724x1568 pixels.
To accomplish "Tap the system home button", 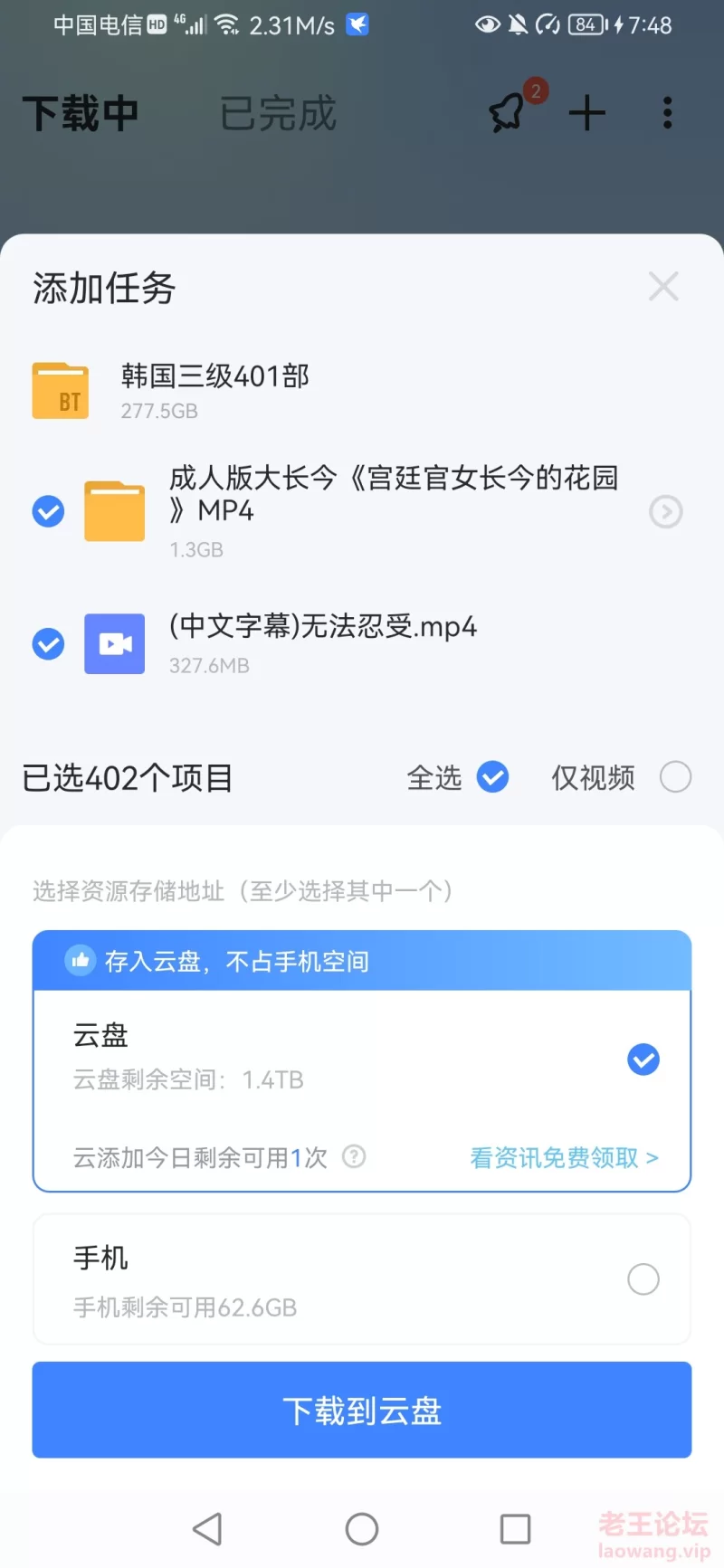I will point(362,1529).
